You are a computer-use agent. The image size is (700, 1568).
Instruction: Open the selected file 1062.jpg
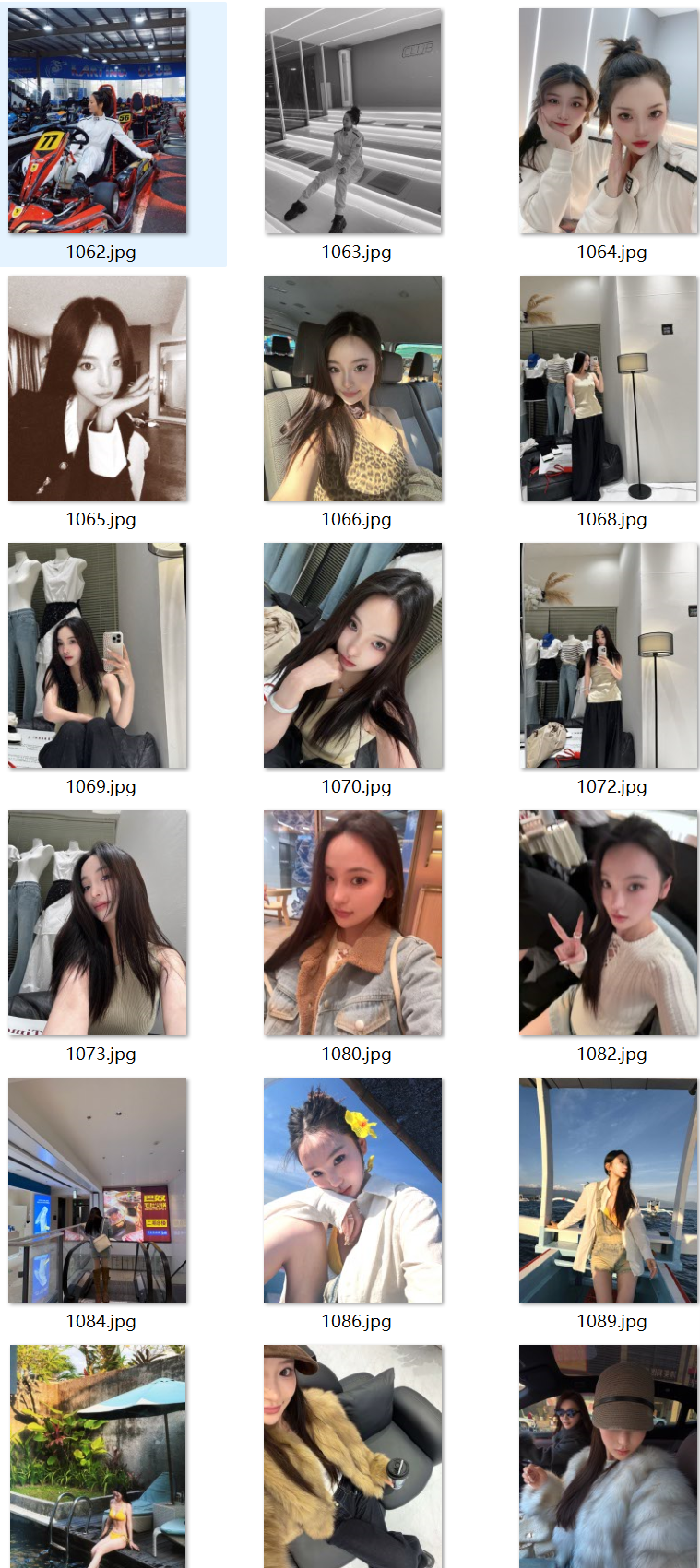point(98,121)
